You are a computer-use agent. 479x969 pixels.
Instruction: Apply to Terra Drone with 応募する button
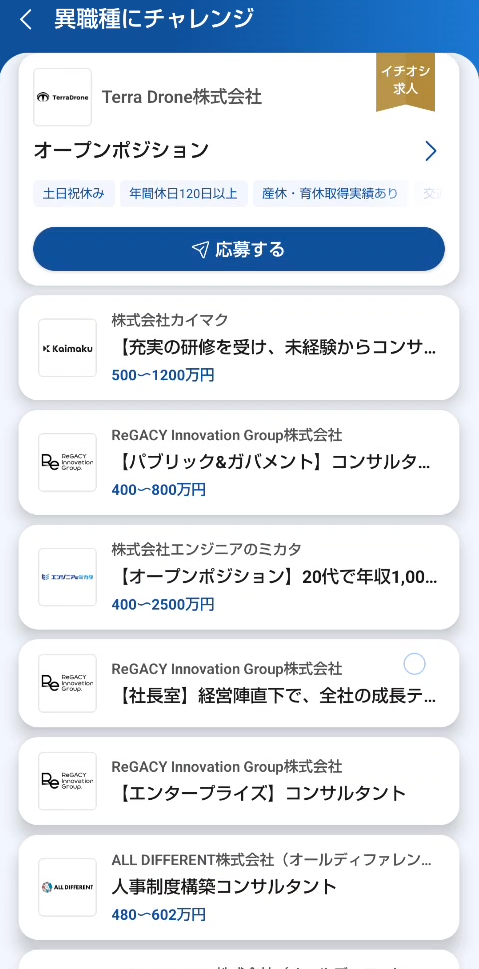(x=239, y=249)
